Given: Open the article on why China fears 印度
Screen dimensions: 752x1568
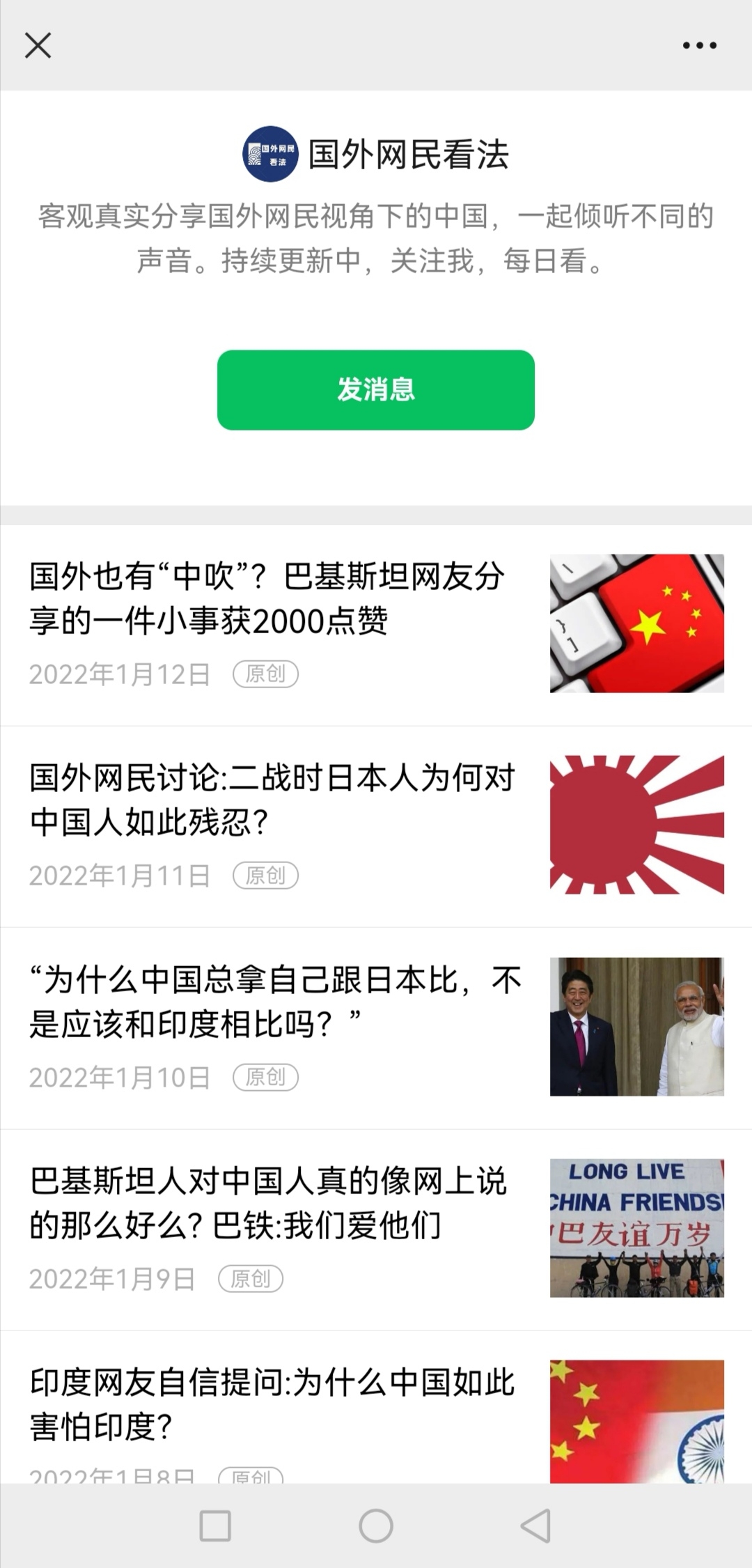Looking at the screenshot, I should click(x=272, y=1404).
